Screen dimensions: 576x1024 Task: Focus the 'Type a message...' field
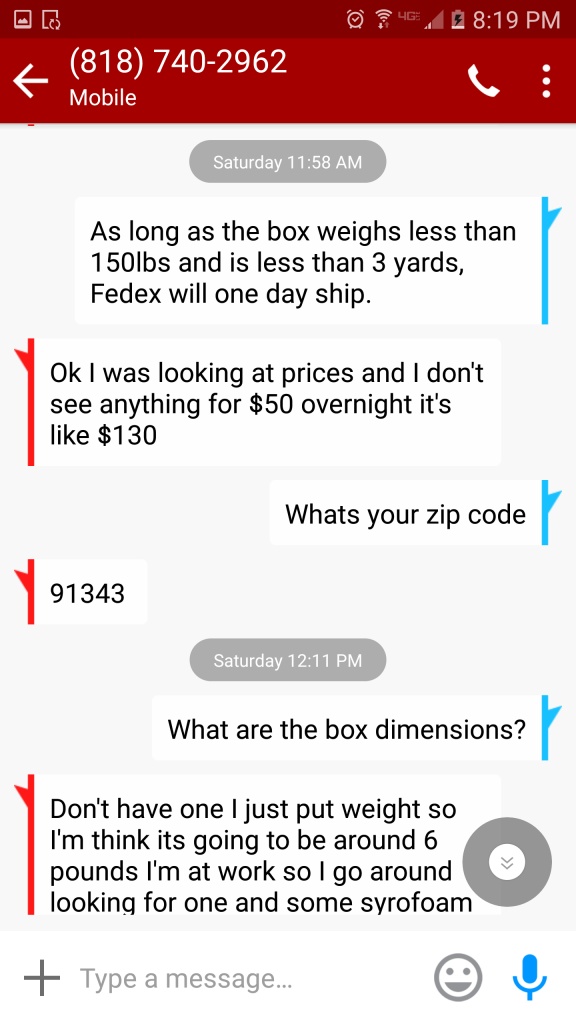[248, 978]
